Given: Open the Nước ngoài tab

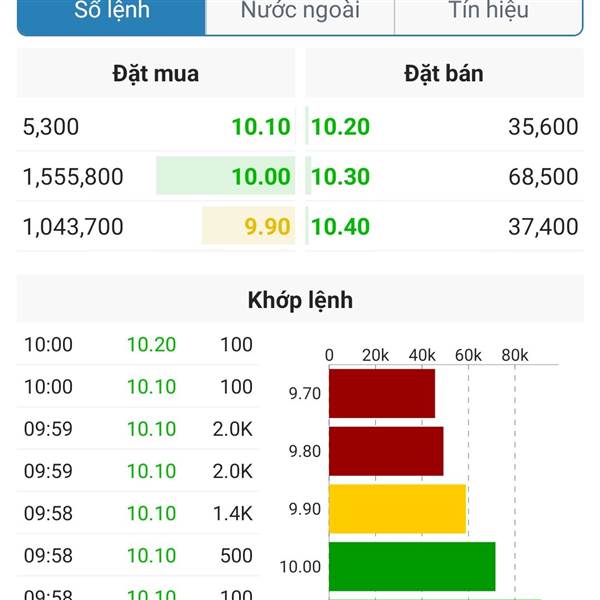Looking at the screenshot, I should click(300, 13).
